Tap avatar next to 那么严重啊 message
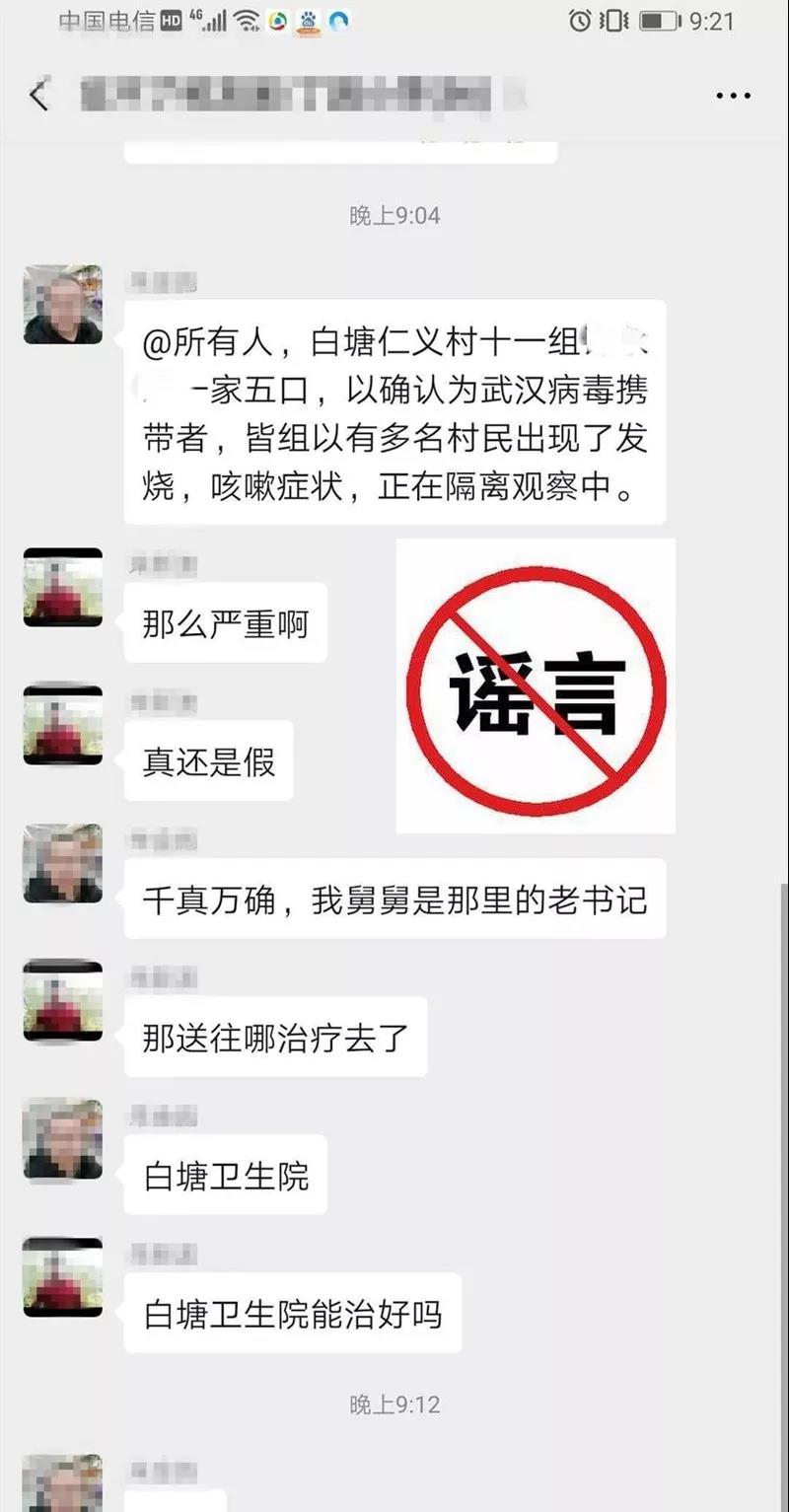Screen dimensions: 789x1512 click(63, 588)
